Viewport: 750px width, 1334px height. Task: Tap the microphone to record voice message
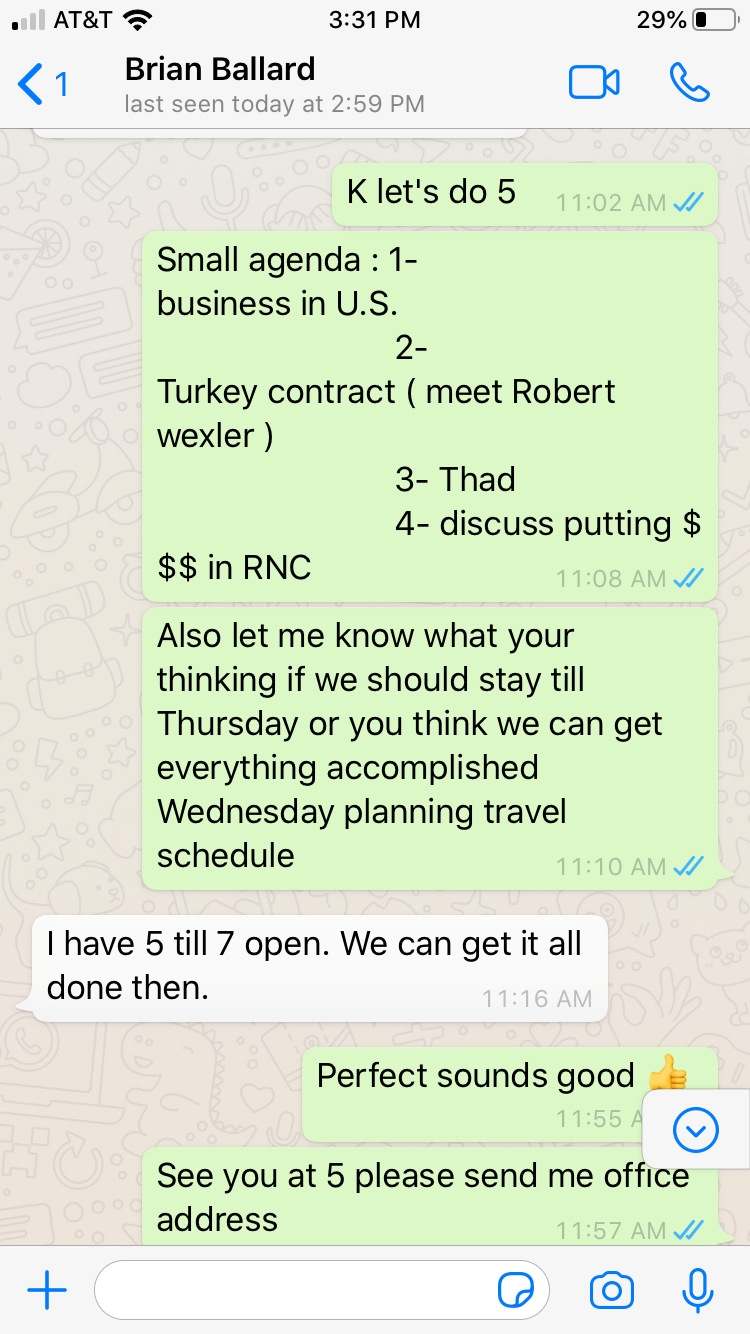[697, 1291]
